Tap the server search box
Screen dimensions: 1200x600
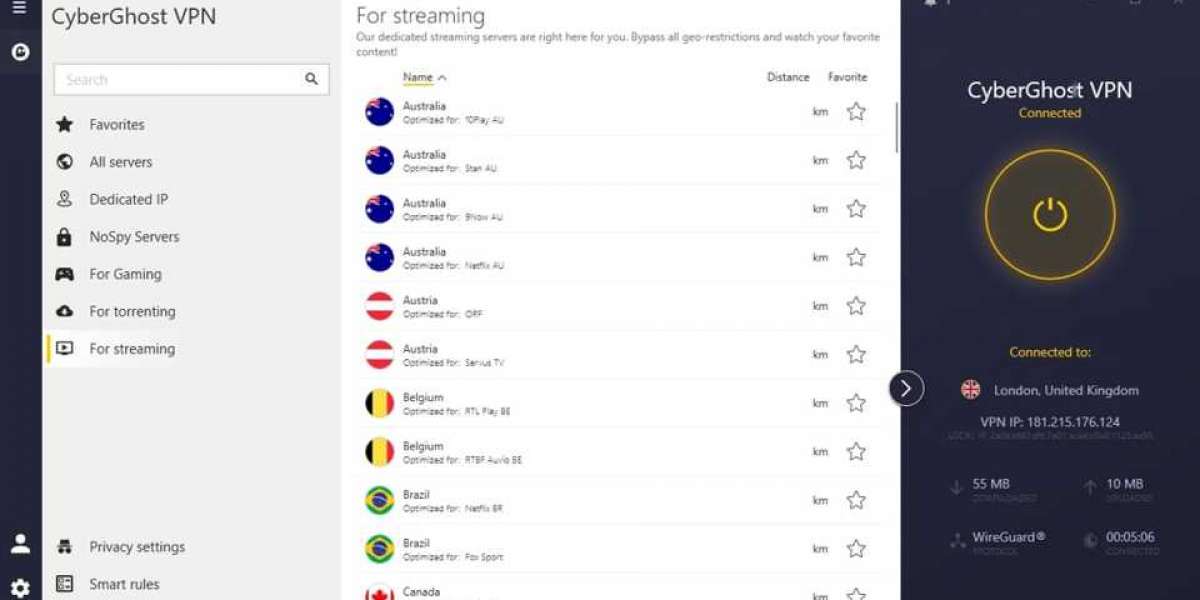coord(180,79)
